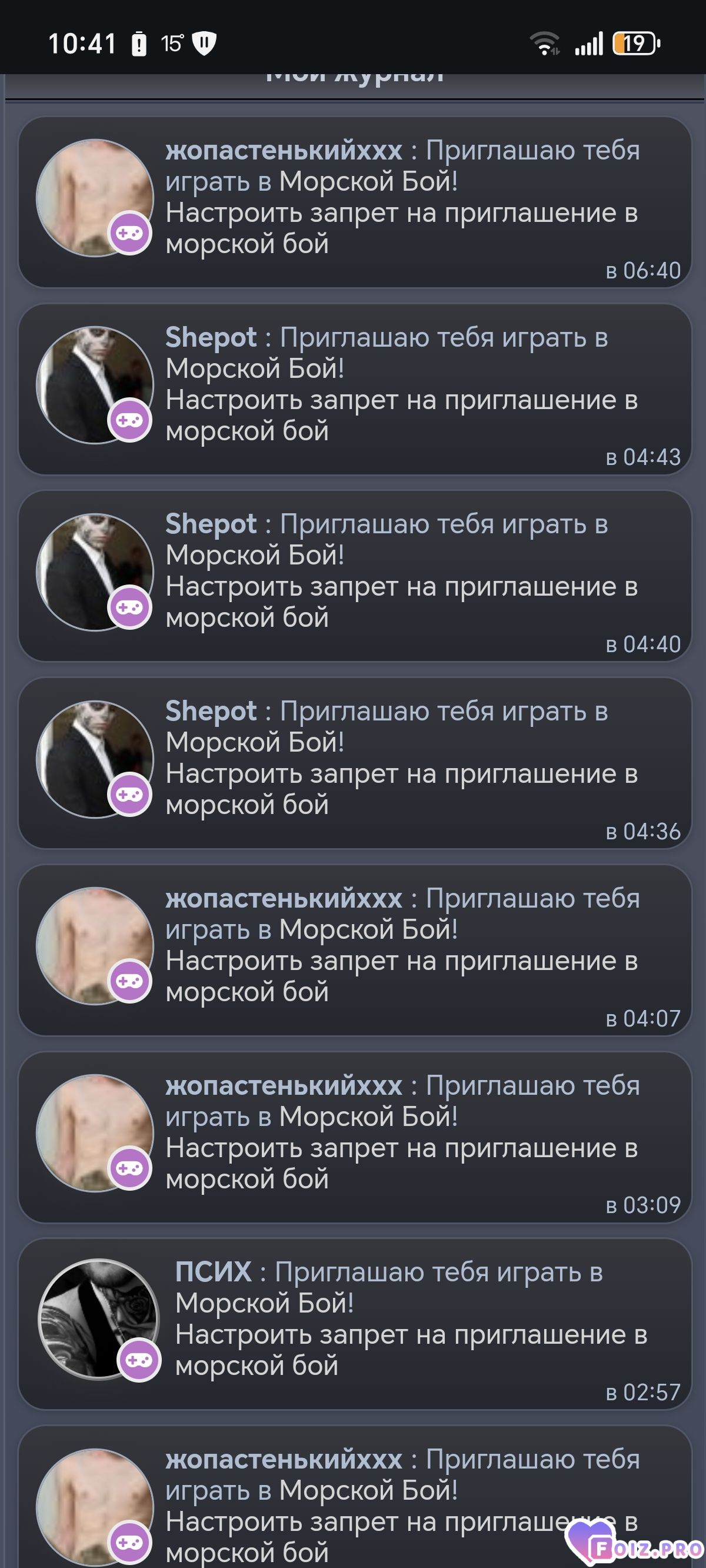Screen dimensions: 706x1568
Task: Open Shepot's invitation received at 04:40
Action: click(x=355, y=576)
